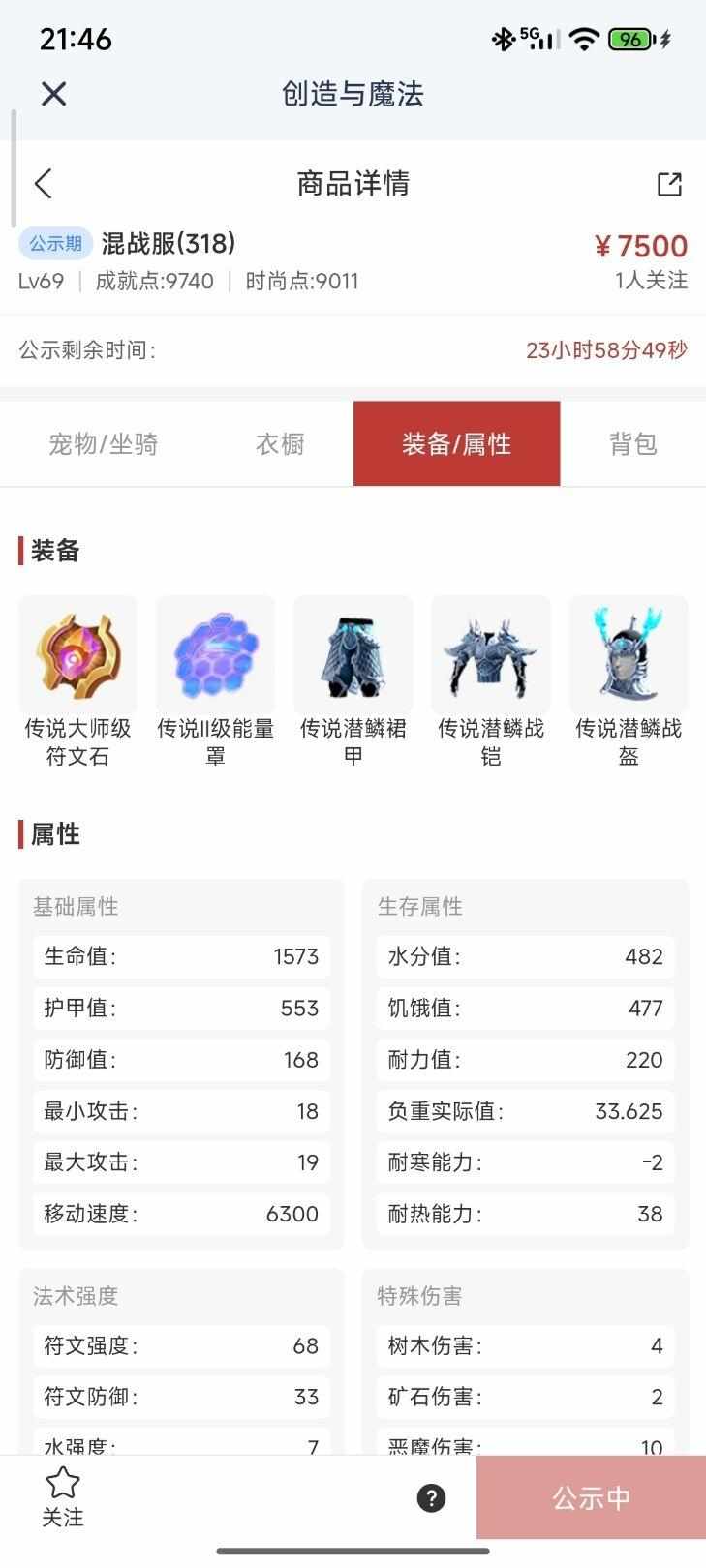Share this listing via the export icon
Screen dimensions: 706x1568
669,183
